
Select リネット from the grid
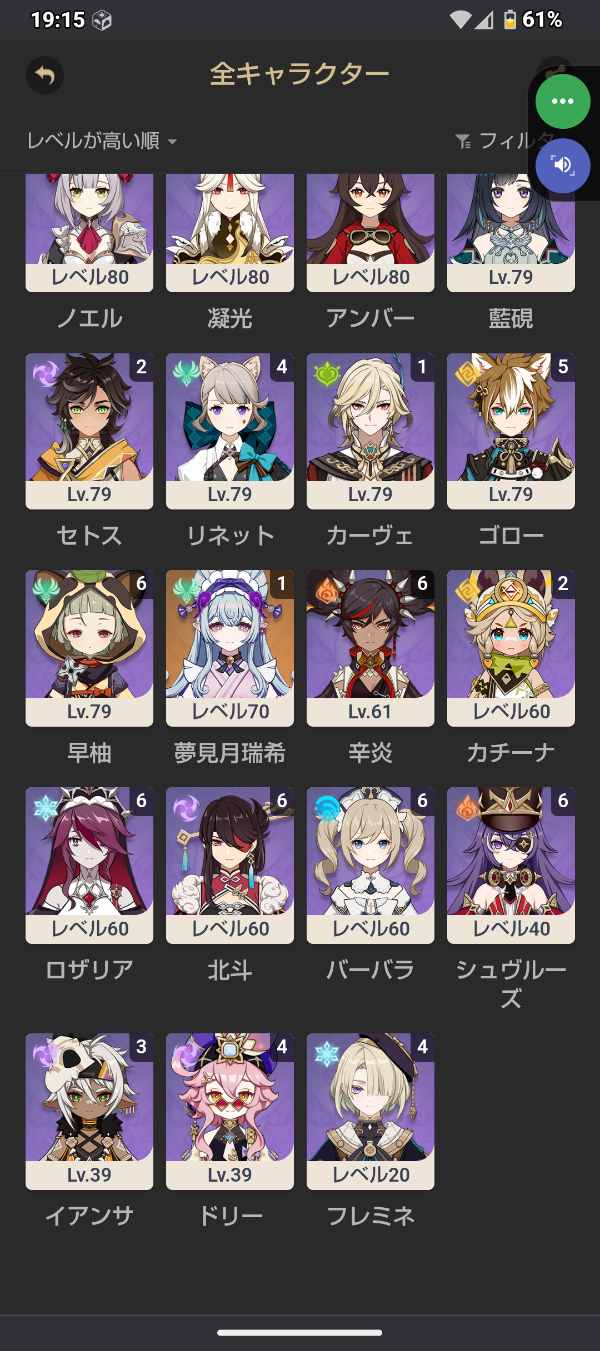[230, 431]
